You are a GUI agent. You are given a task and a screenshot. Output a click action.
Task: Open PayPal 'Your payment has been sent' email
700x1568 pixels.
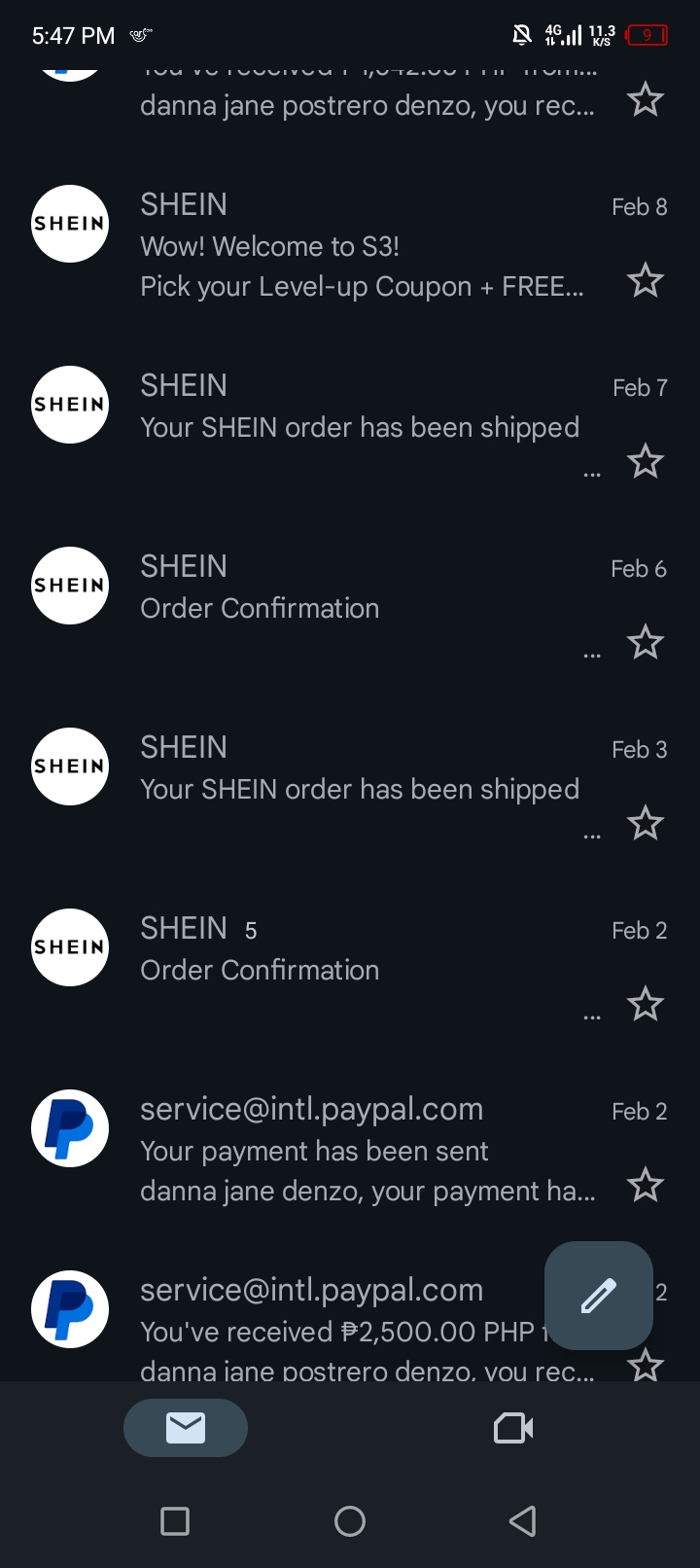[x=350, y=1150]
